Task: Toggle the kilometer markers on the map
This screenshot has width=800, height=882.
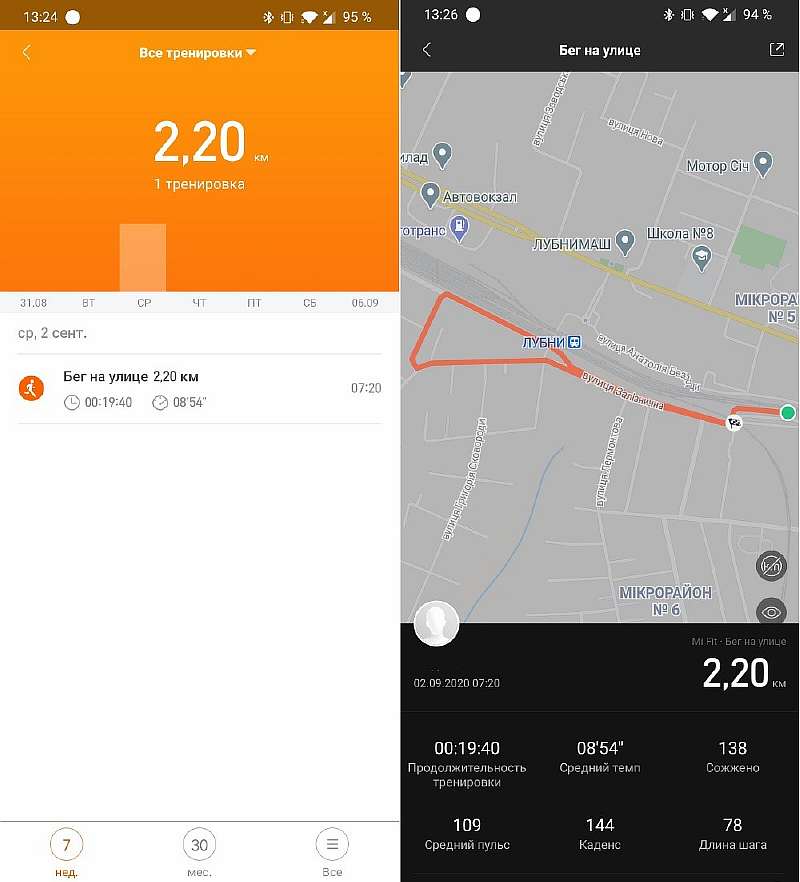Action: tap(771, 566)
